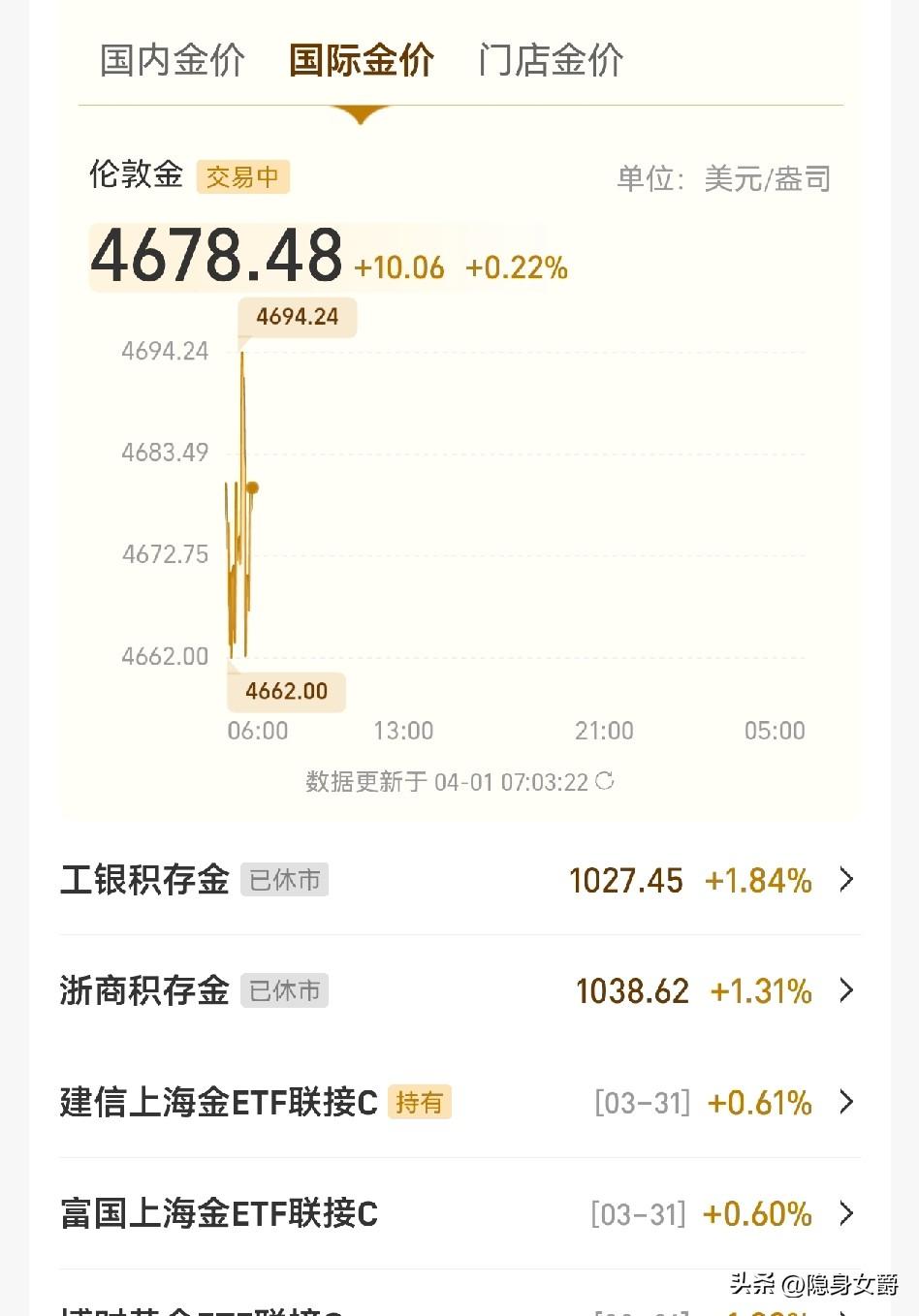919x1316 pixels.
Task: Tap the arrow icon next to 浙商积存金
Action: 845,990
